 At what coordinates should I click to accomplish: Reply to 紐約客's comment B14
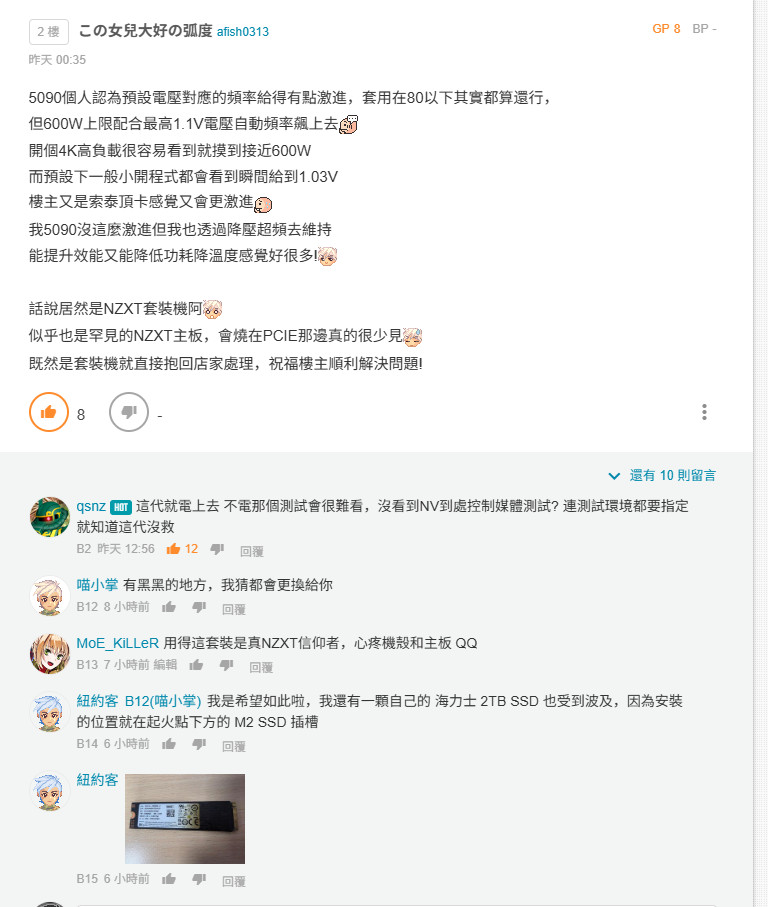pos(233,745)
